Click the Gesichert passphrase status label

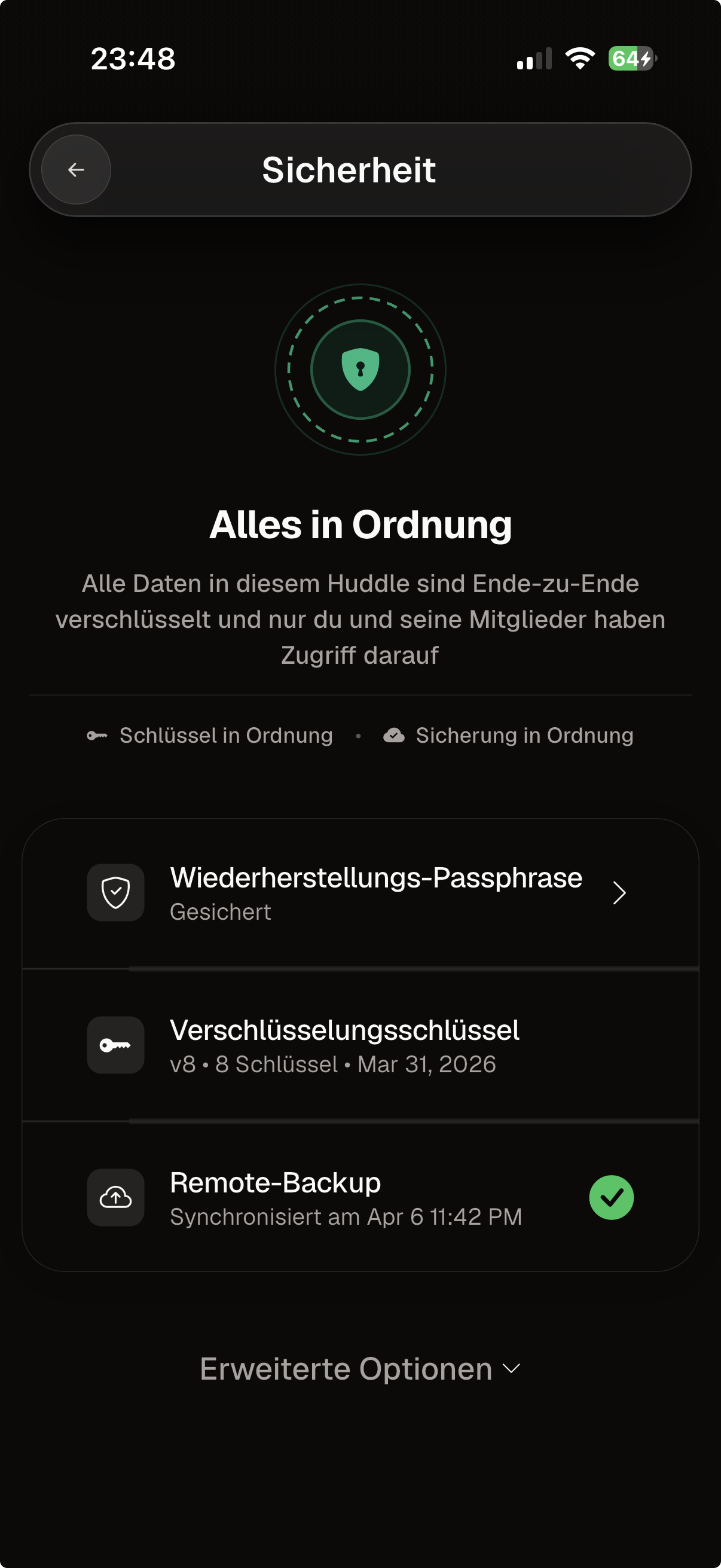click(x=221, y=911)
